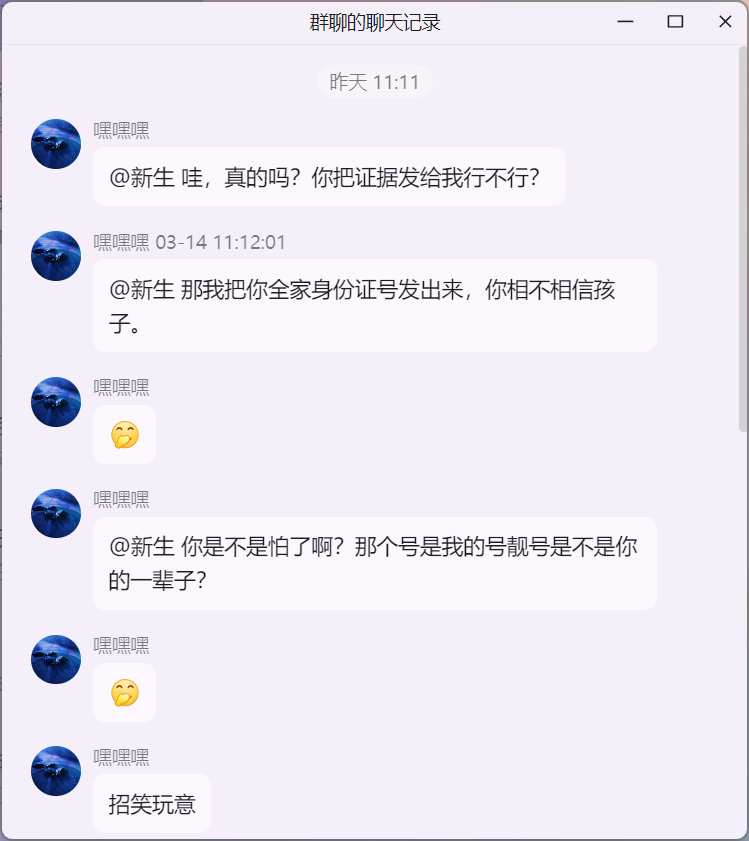
Task: Close the chat record window
Action: pos(725,22)
